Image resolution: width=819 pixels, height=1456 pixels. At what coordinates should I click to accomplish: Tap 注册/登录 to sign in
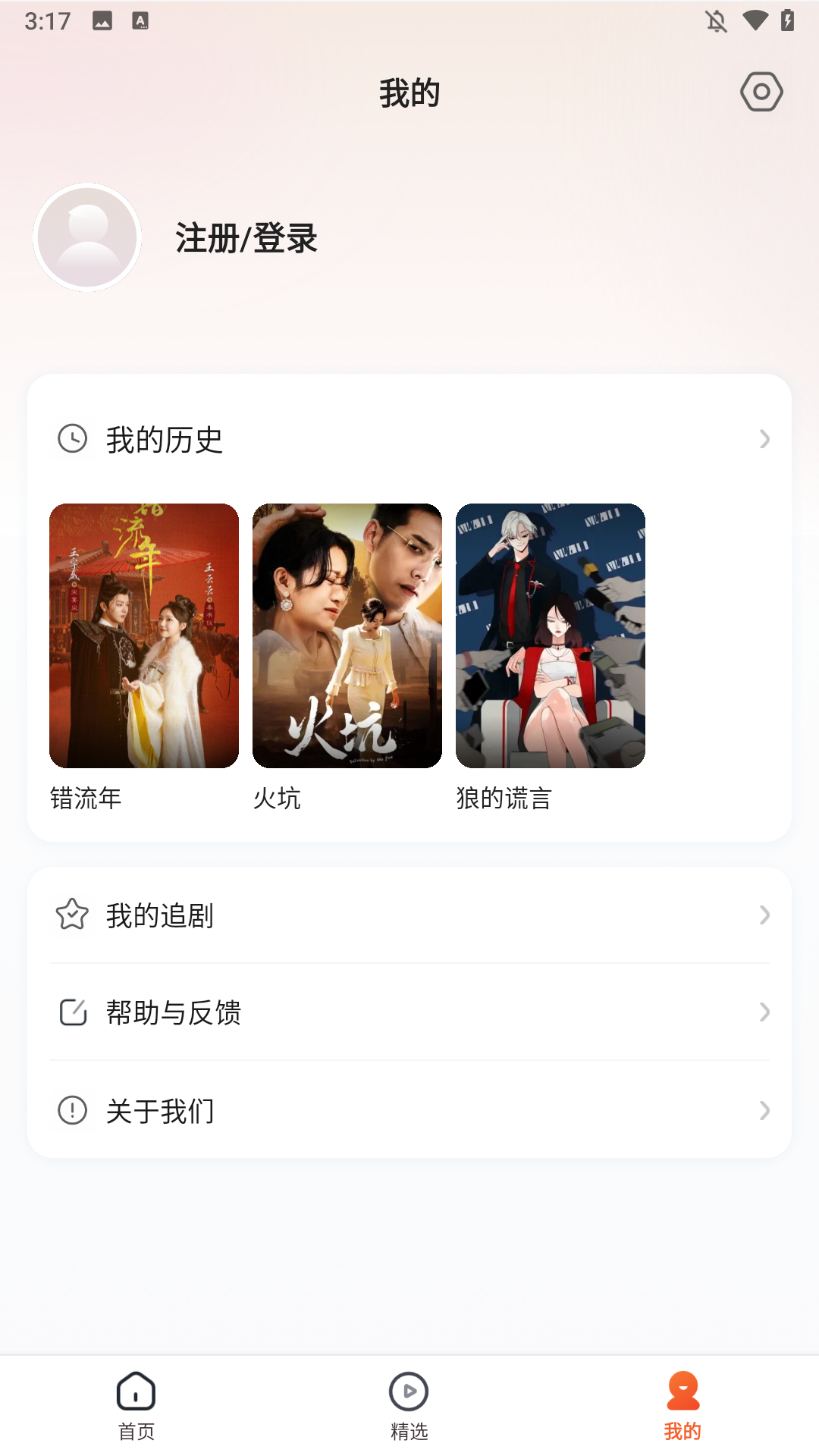(246, 237)
